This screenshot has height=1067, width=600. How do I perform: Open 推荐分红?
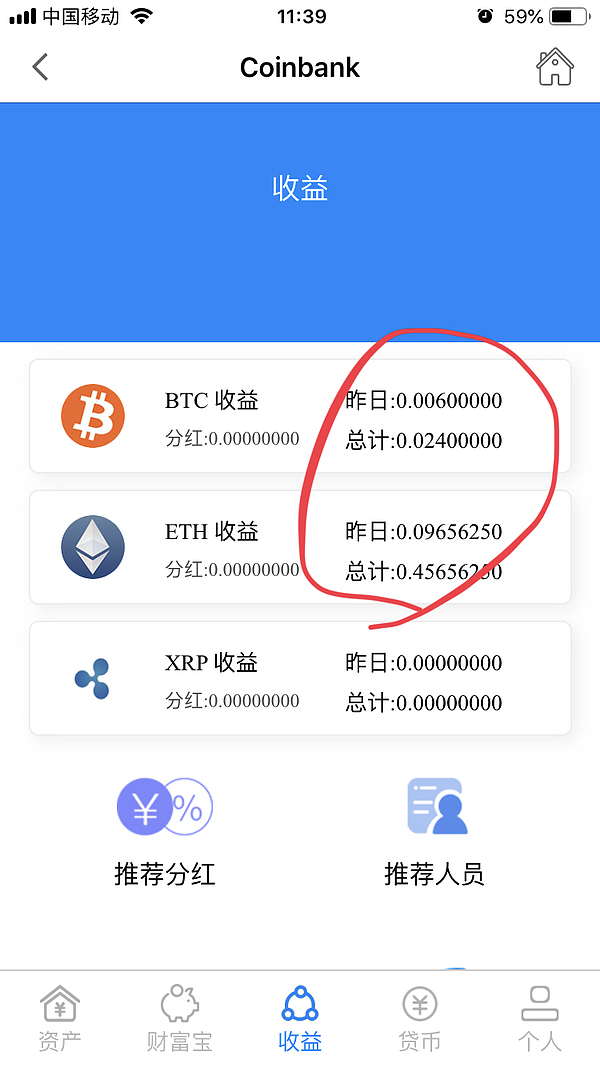point(165,832)
